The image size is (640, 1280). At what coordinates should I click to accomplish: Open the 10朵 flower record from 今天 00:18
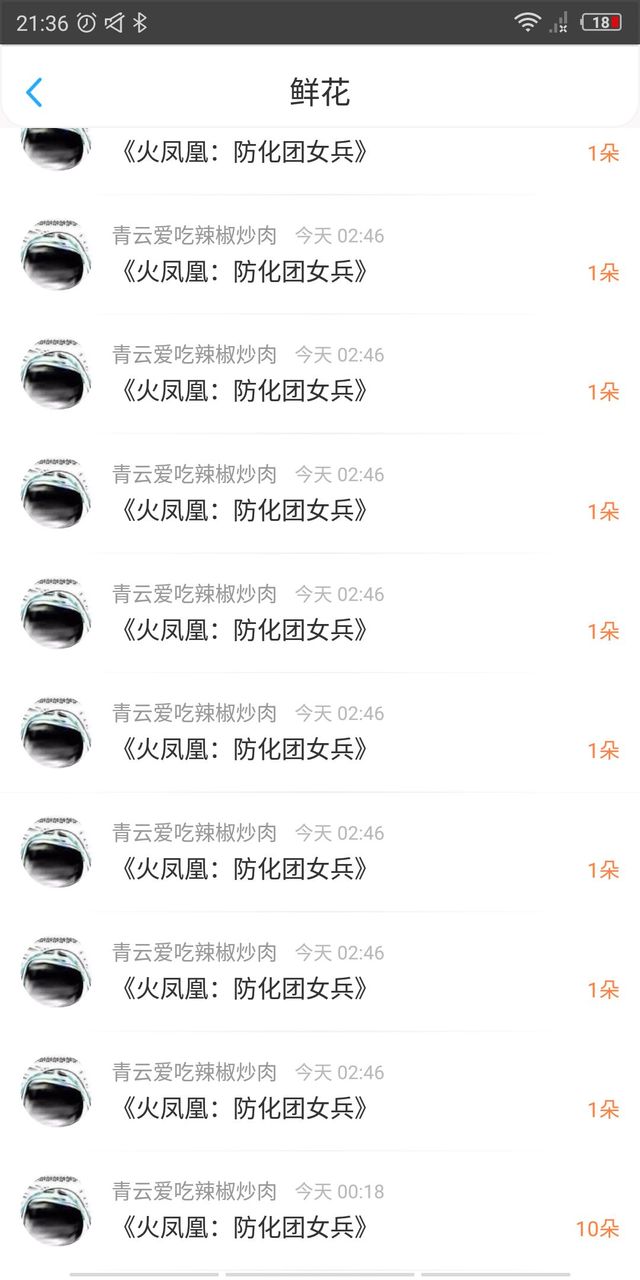coord(320,1211)
